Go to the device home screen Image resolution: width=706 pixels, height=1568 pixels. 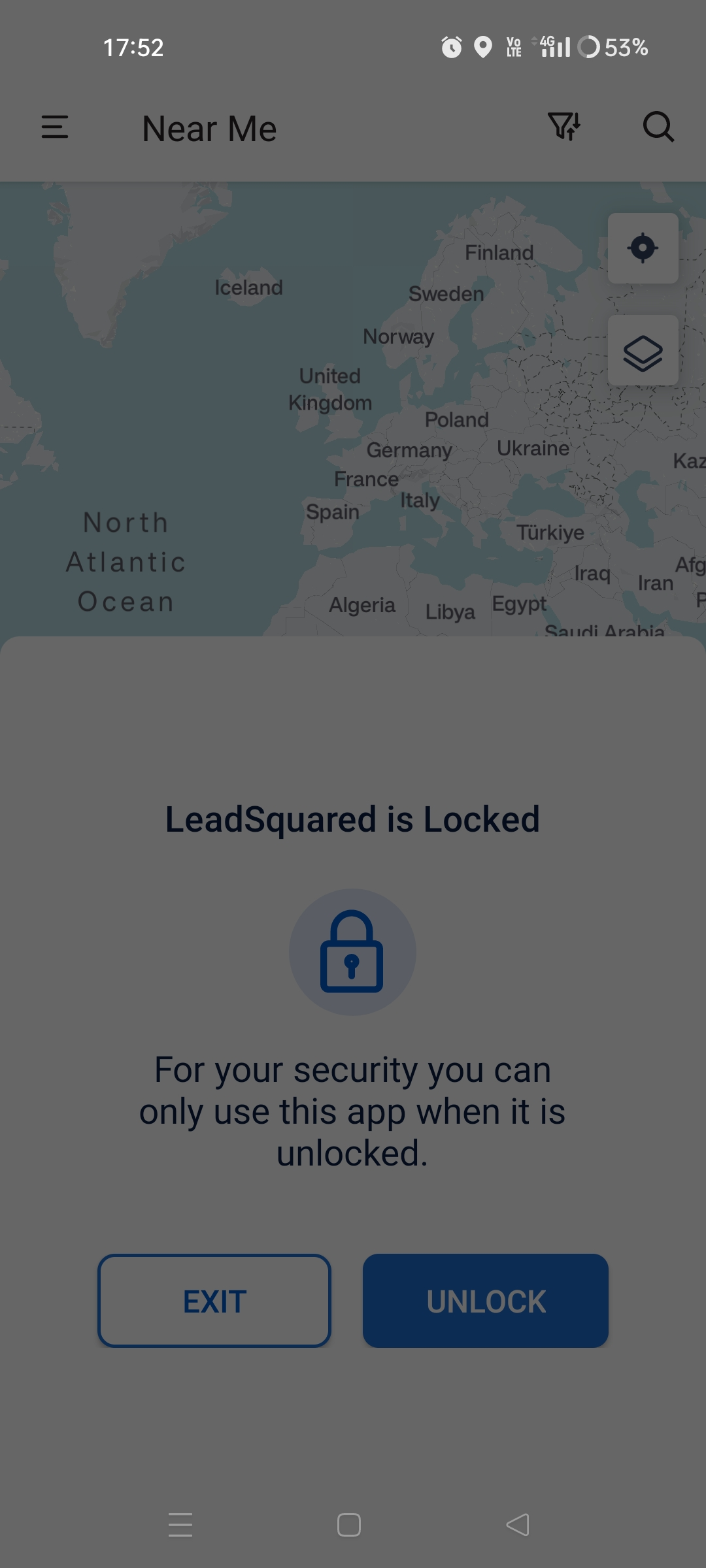(349, 1525)
